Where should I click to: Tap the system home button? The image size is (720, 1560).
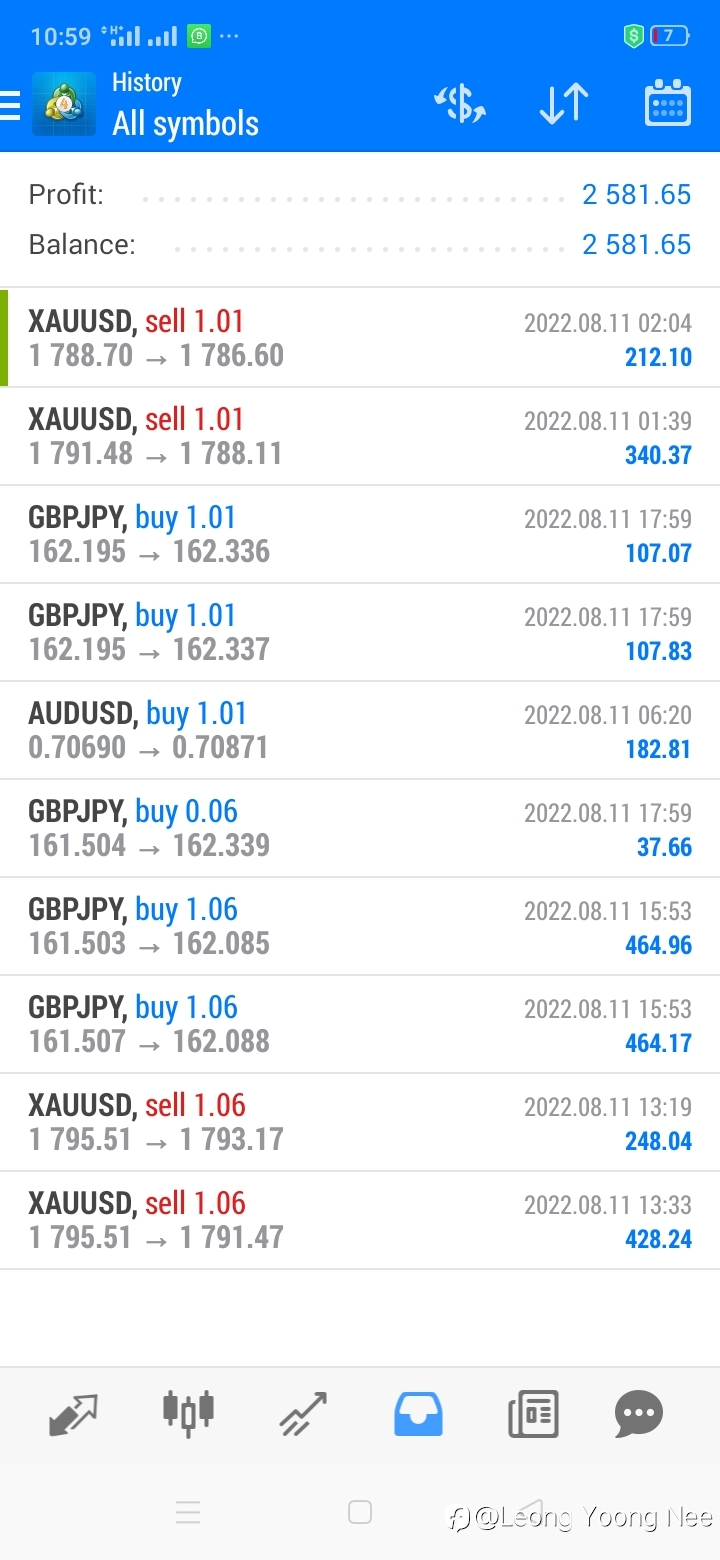pyautogui.click(x=360, y=1512)
